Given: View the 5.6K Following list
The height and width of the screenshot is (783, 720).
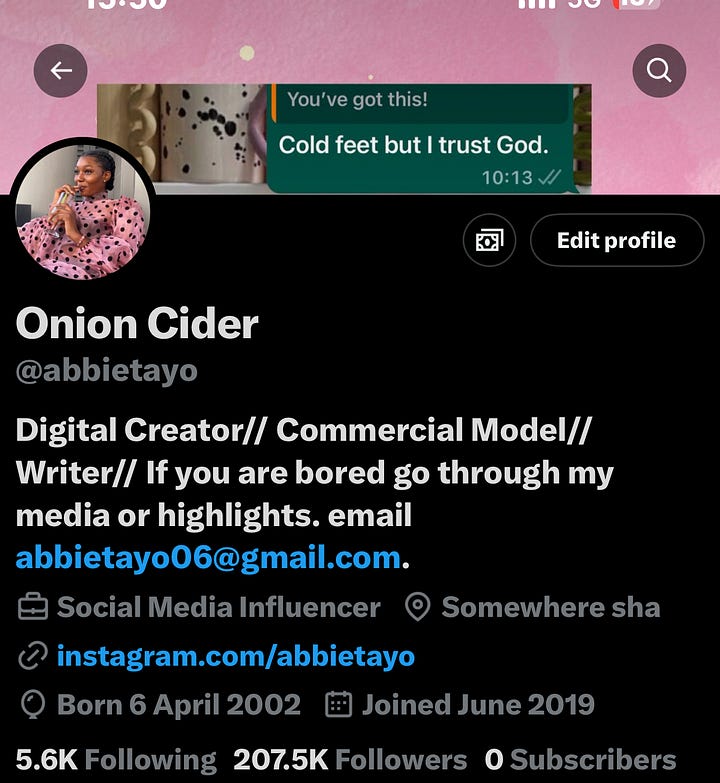Looking at the screenshot, I should coord(116,761).
